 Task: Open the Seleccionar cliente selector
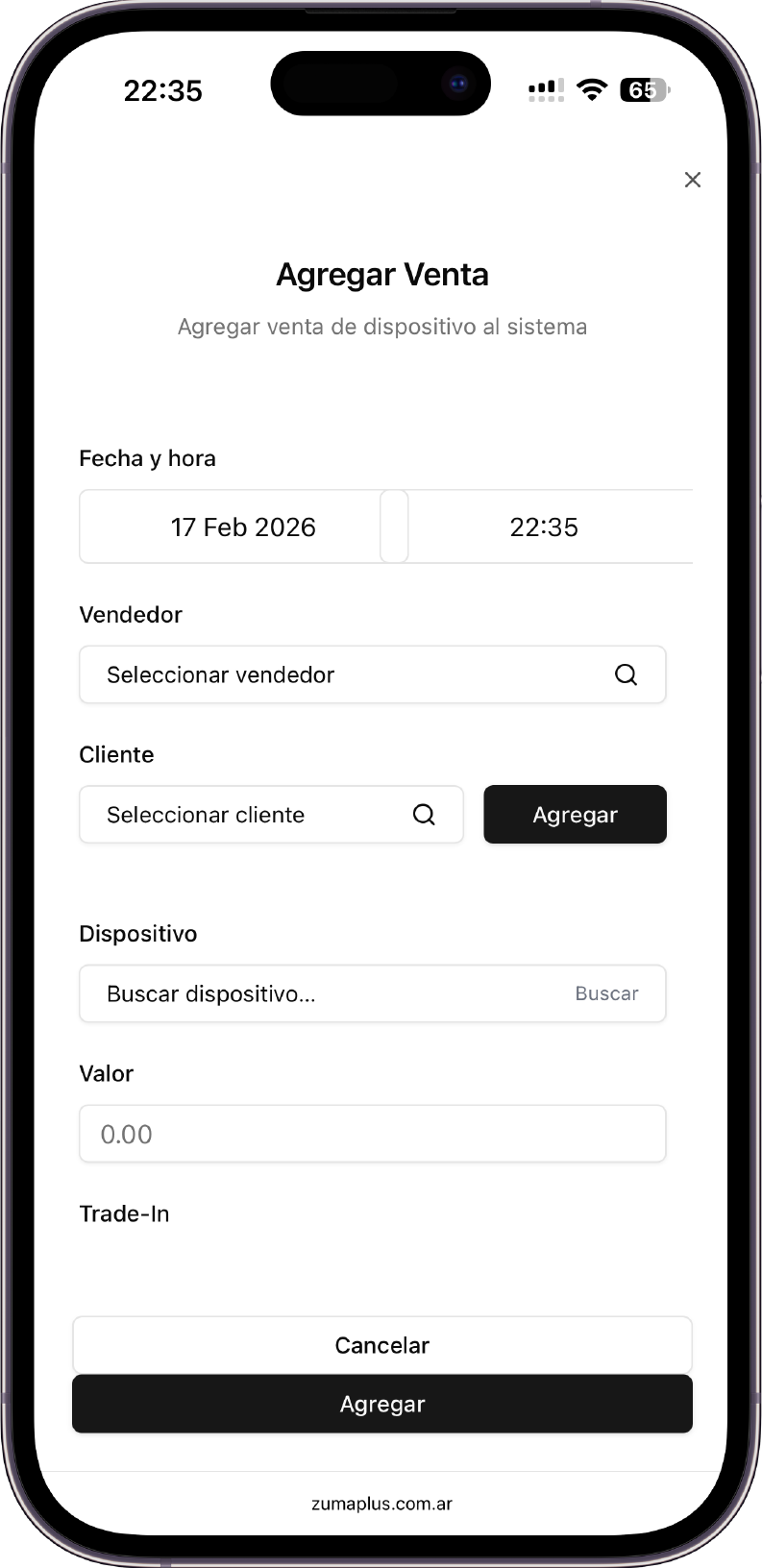[271, 815]
